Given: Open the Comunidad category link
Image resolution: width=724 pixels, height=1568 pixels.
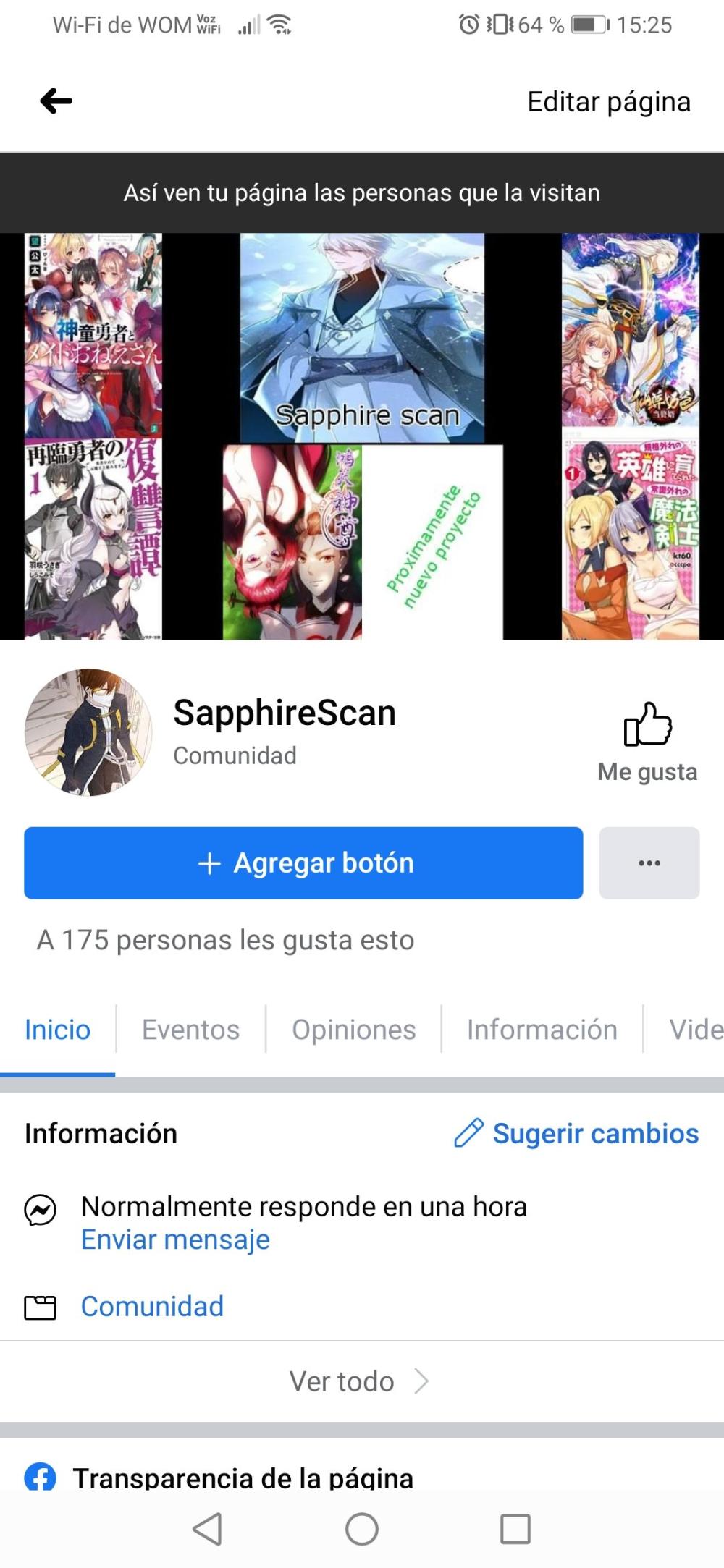Looking at the screenshot, I should [152, 1306].
